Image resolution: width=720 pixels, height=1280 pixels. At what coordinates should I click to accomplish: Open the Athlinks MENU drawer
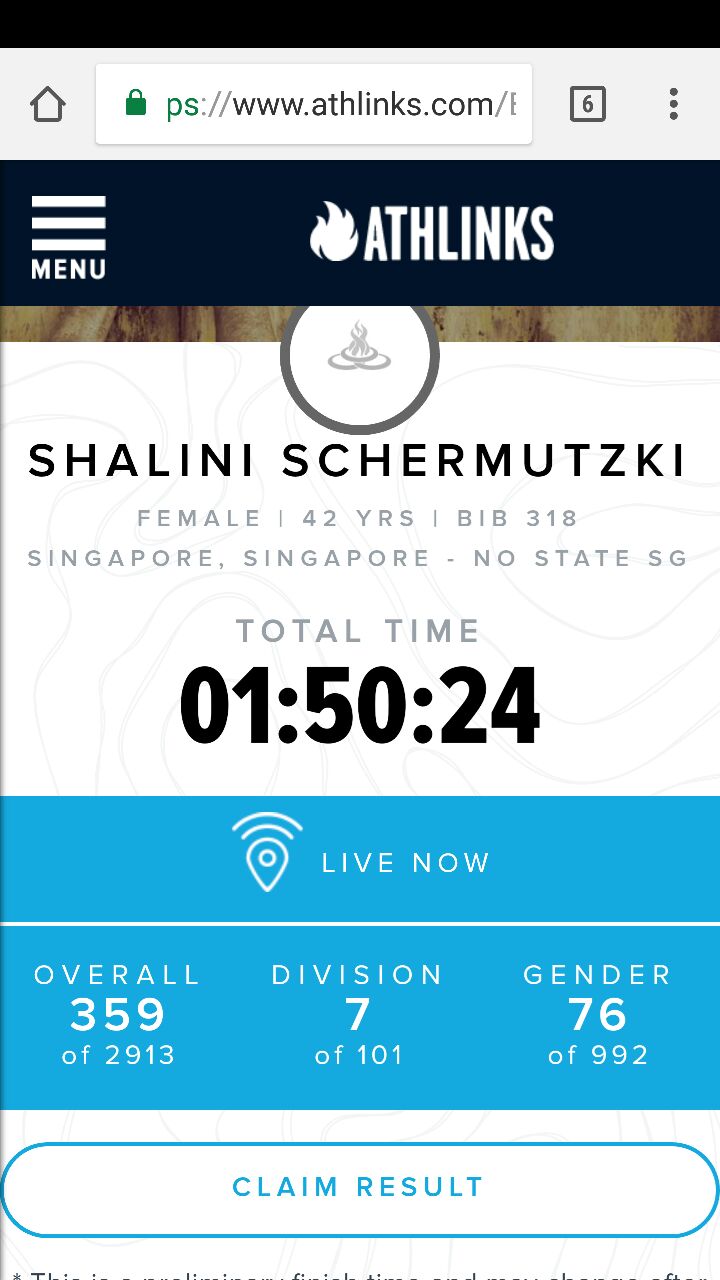[x=68, y=237]
